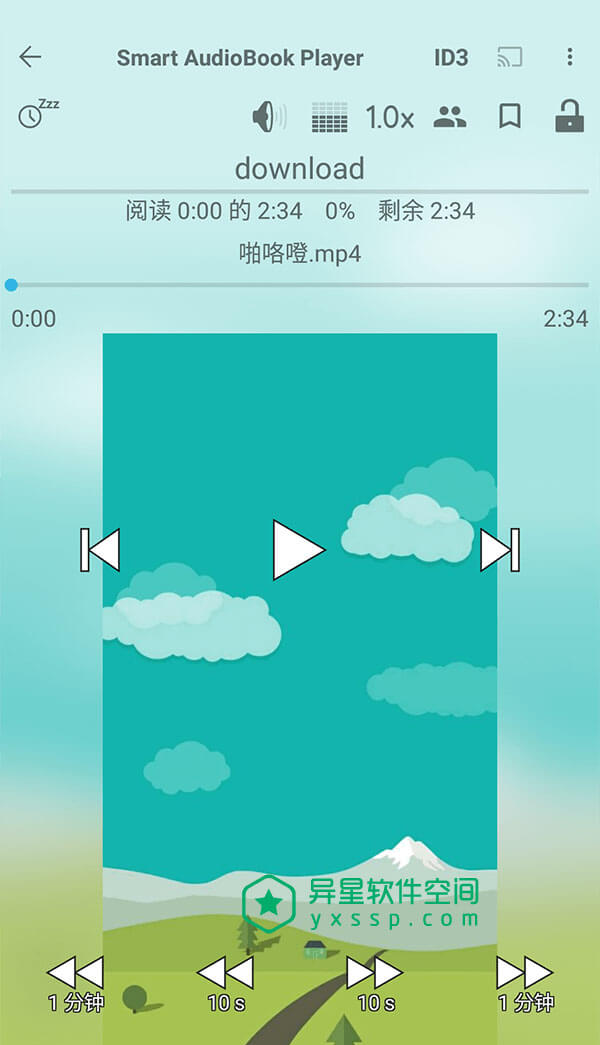Viewport: 600px width, 1045px height.
Task: Skip to the previous file
Action: [100, 550]
